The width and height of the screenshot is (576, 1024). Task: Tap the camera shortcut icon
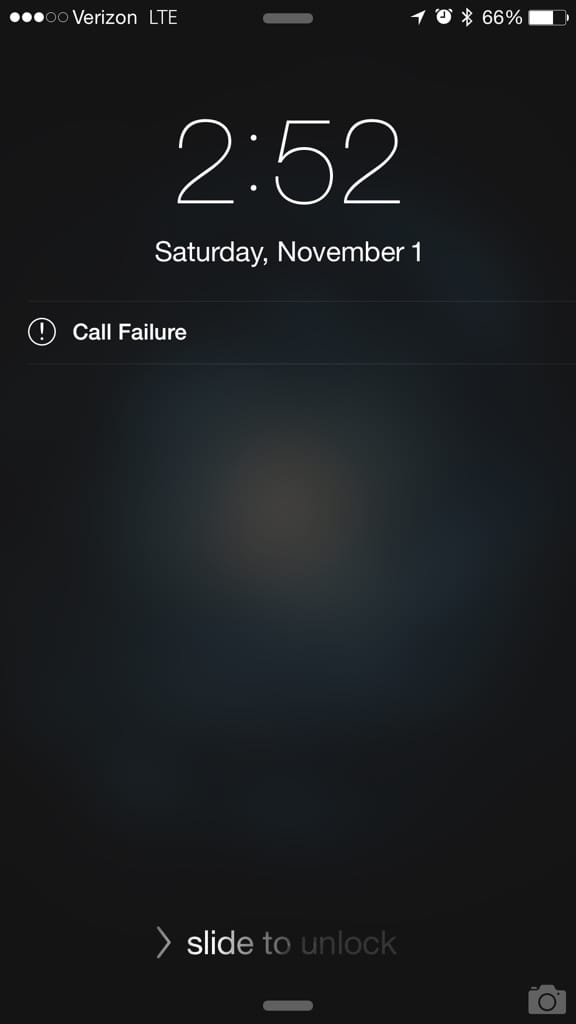(547, 1000)
